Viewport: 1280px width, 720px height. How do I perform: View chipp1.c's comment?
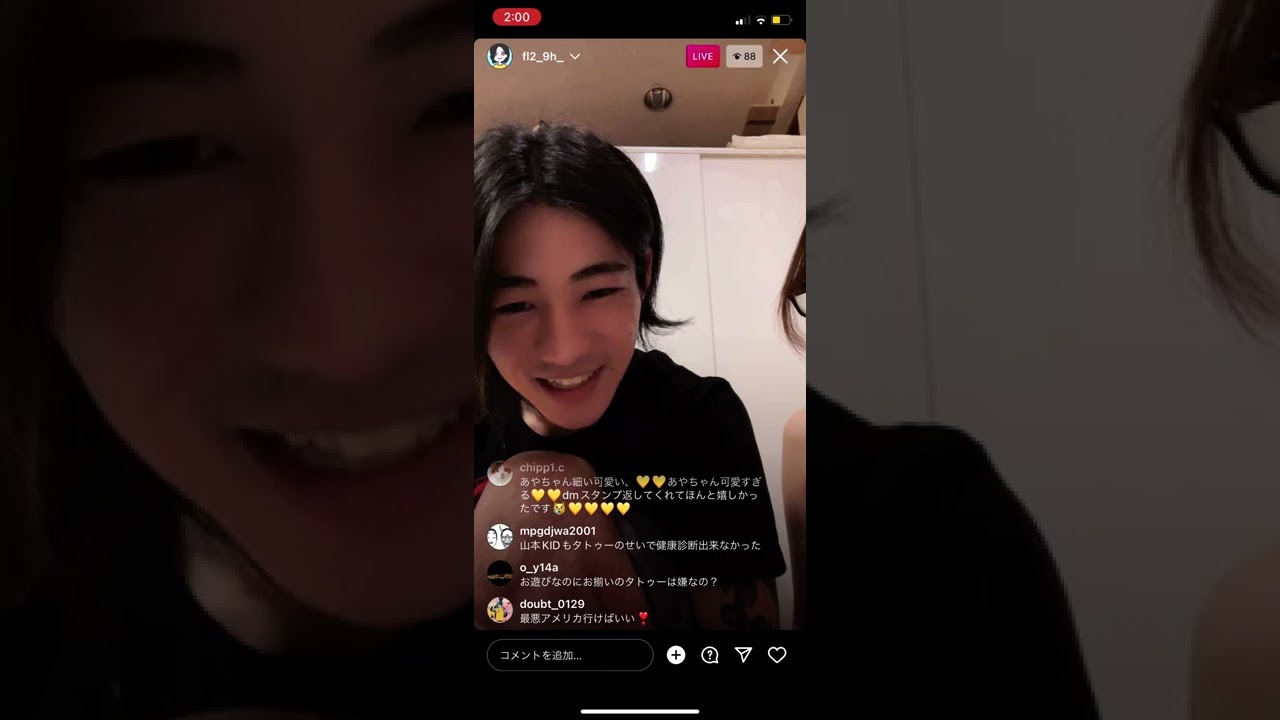click(640, 494)
